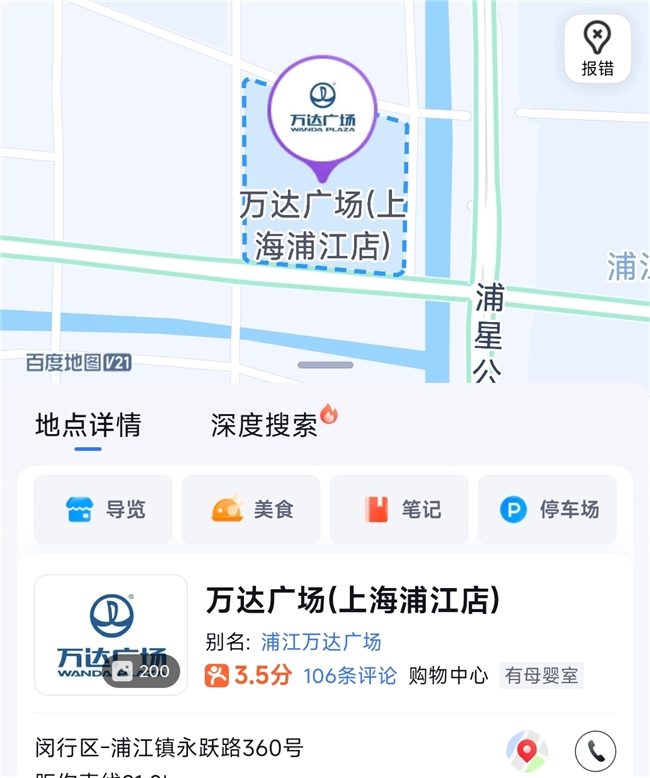The height and width of the screenshot is (778, 650).
Task: Switch to the 地点详情 tab
Action: pos(88,425)
